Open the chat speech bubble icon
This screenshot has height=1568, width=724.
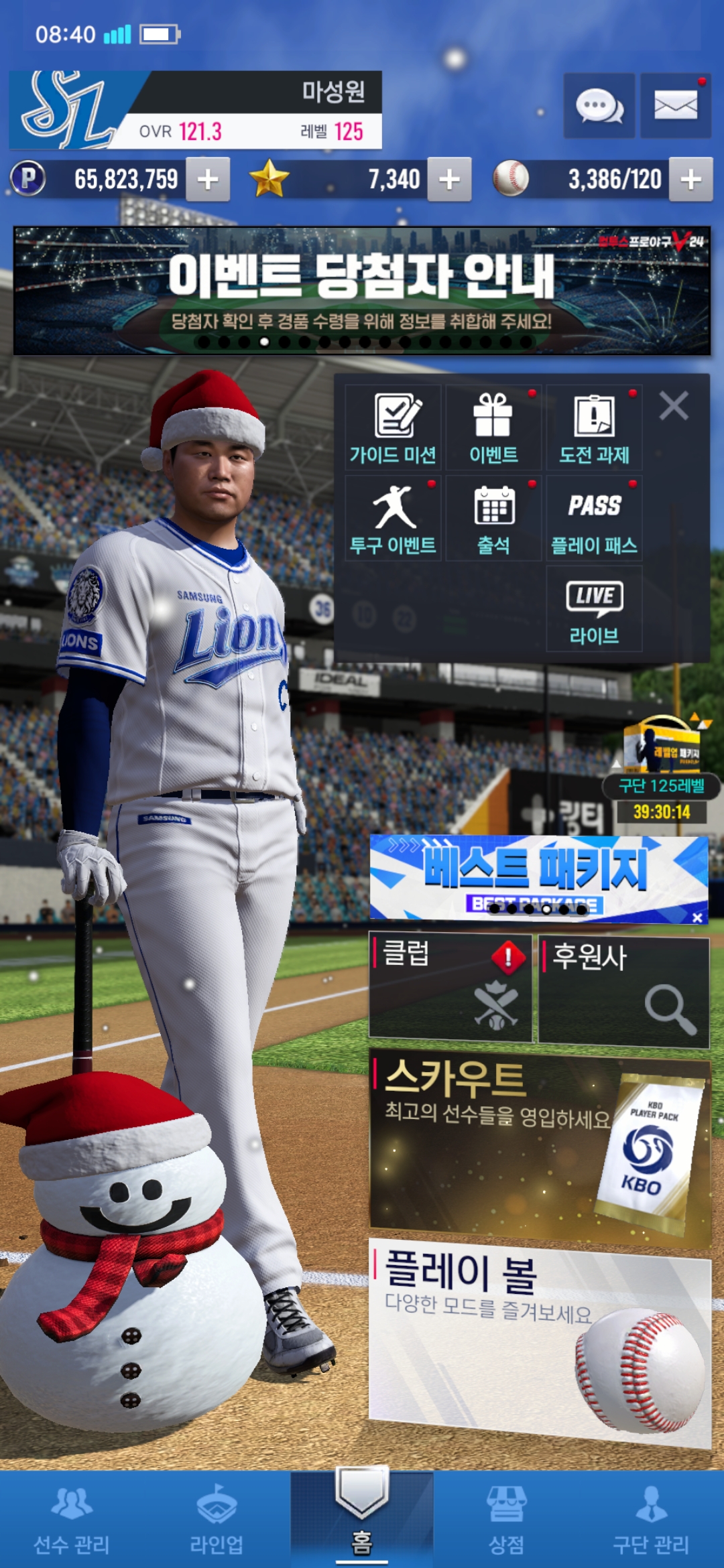(x=599, y=106)
